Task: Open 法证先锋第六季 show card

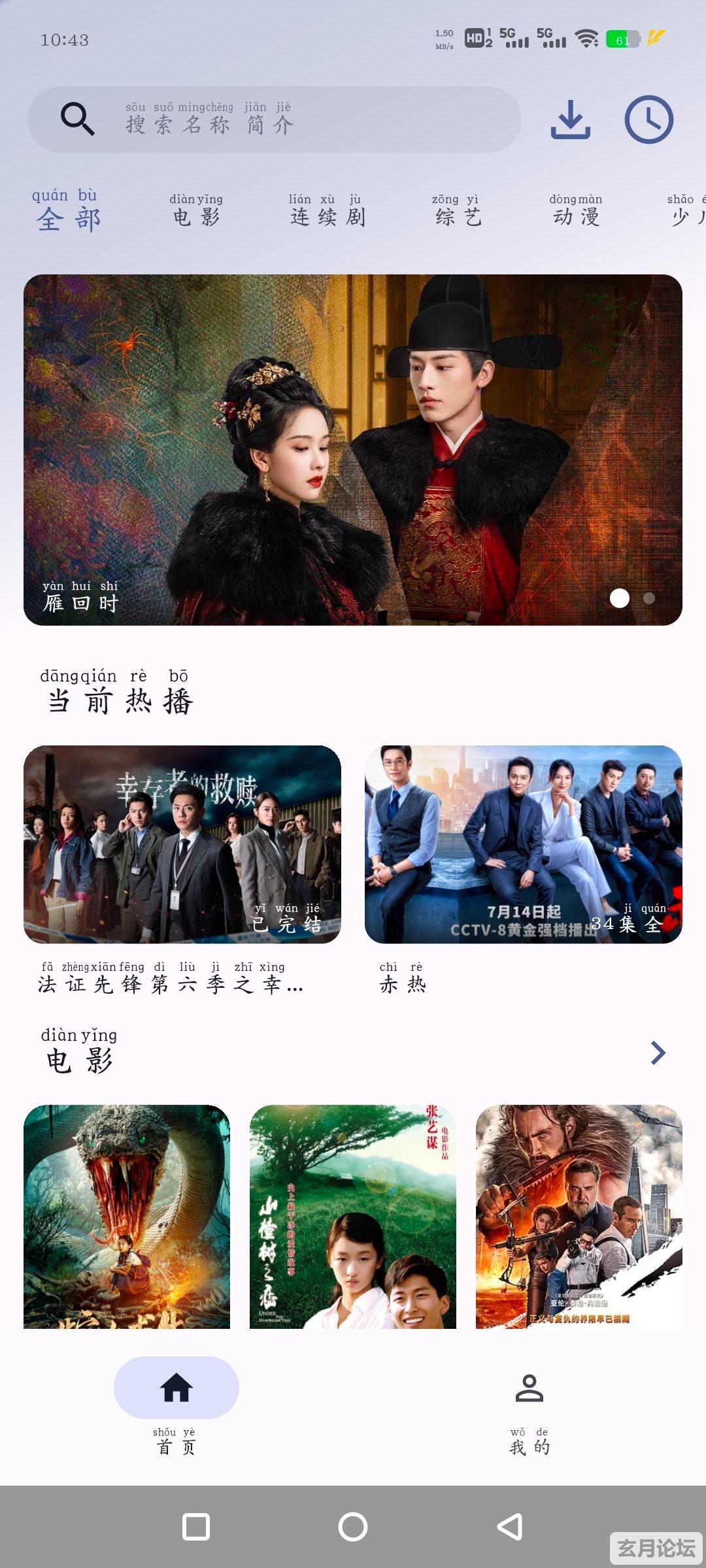Action: 182,844
